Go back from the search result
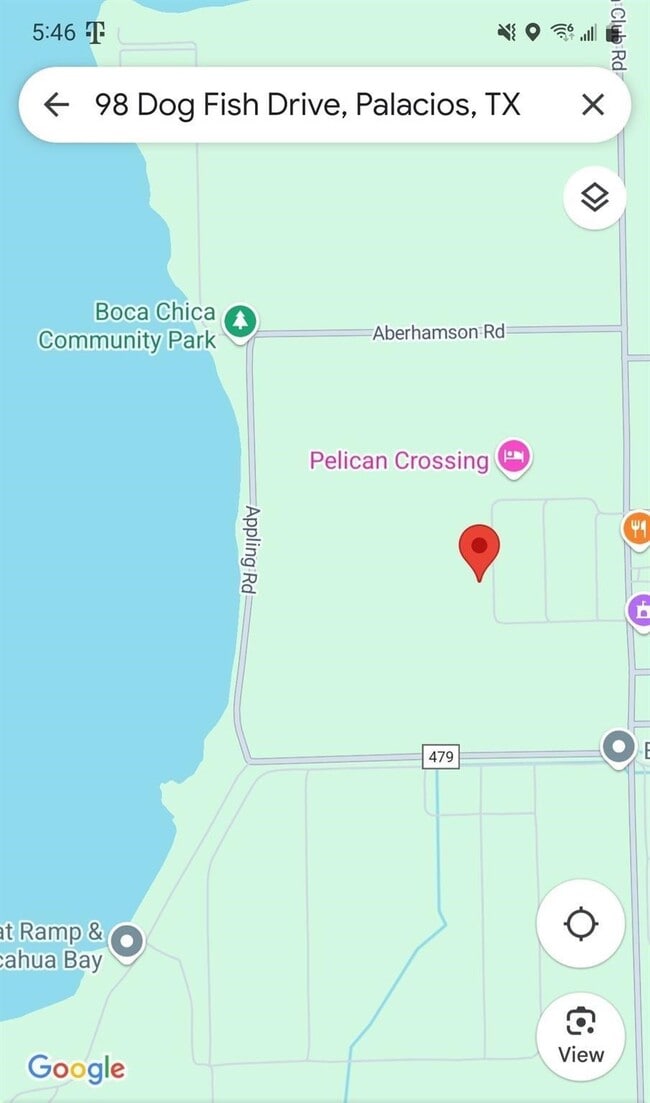Viewport: 650px width, 1103px height. click(x=57, y=104)
